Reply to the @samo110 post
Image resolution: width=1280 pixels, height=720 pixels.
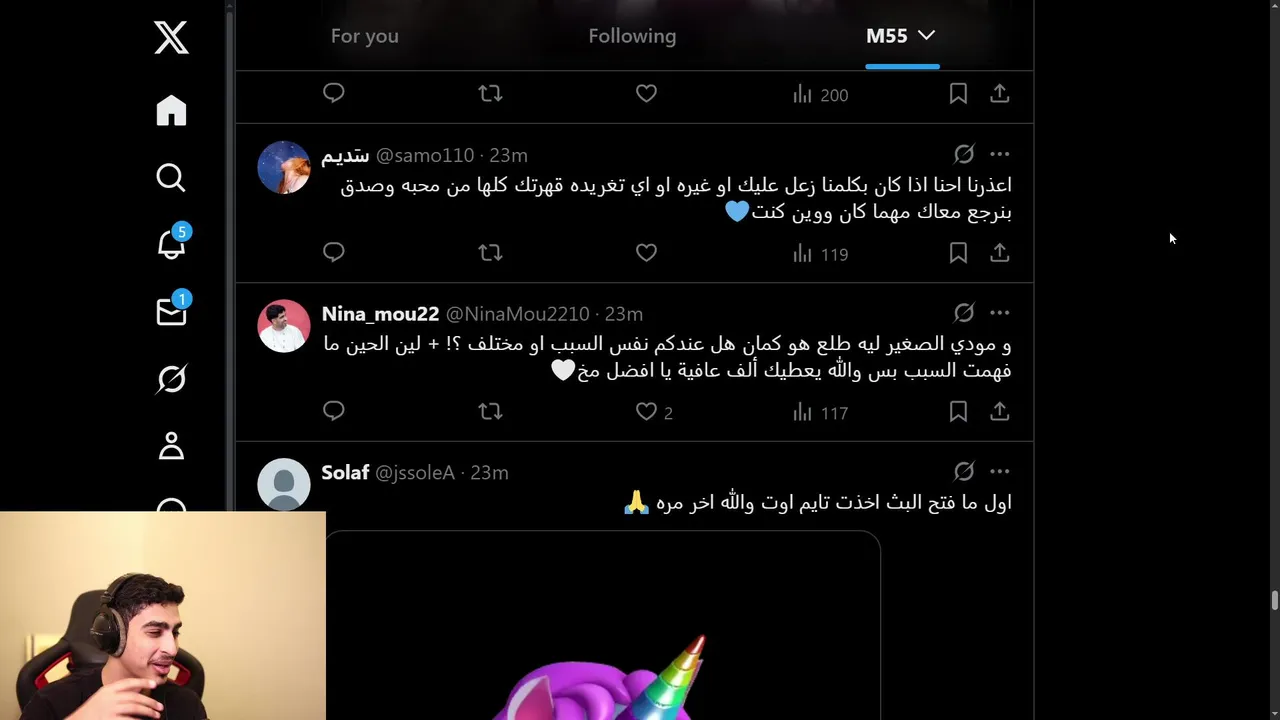pos(334,253)
